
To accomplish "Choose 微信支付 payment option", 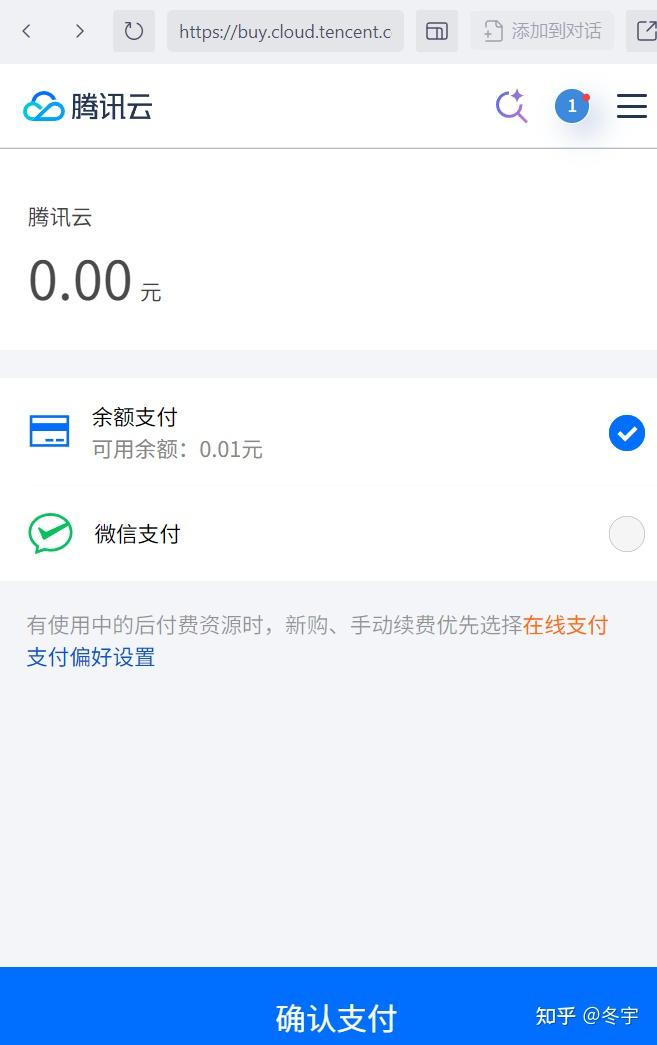I will pyautogui.click(x=626, y=534).
